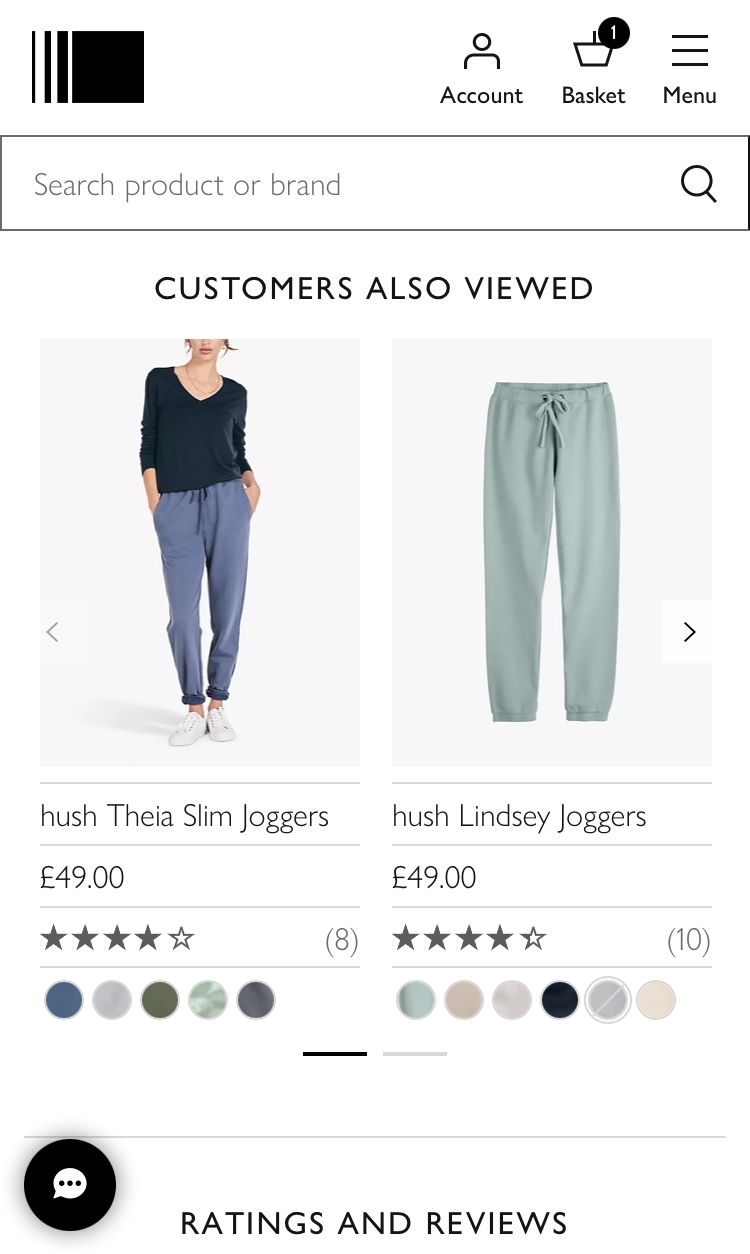Tap the magnifying glass search icon
The image size is (750, 1254).
[x=698, y=184]
